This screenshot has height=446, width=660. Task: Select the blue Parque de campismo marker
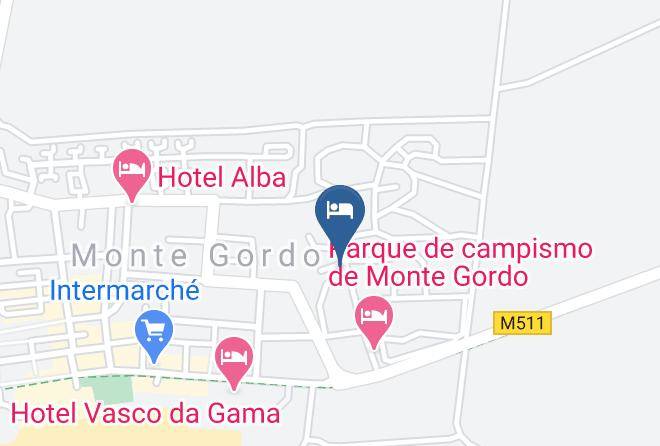pyautogui.click(x=340, y=211)
